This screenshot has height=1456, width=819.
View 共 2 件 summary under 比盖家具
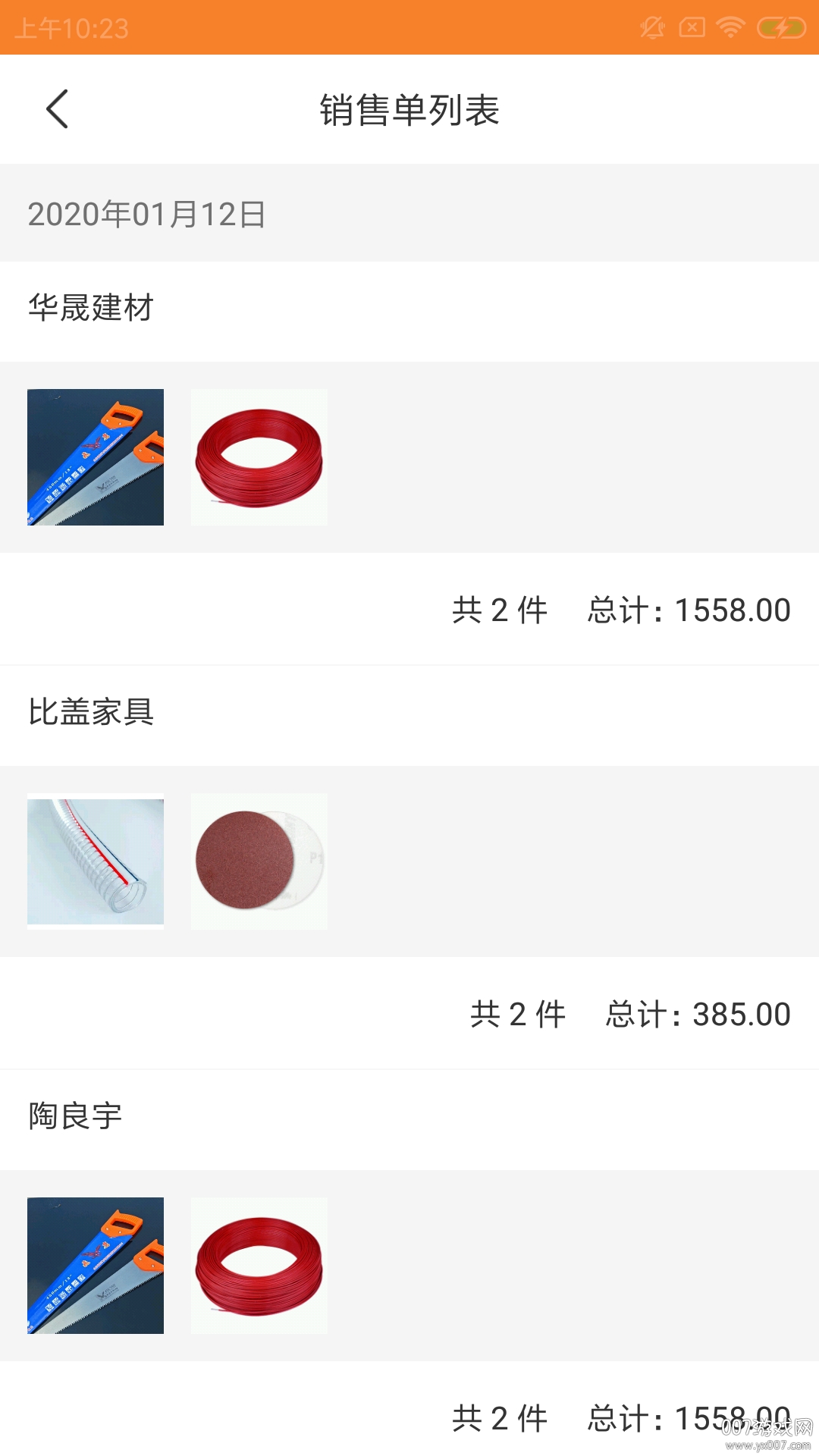pyautogui.click(x=517, y=1015)
